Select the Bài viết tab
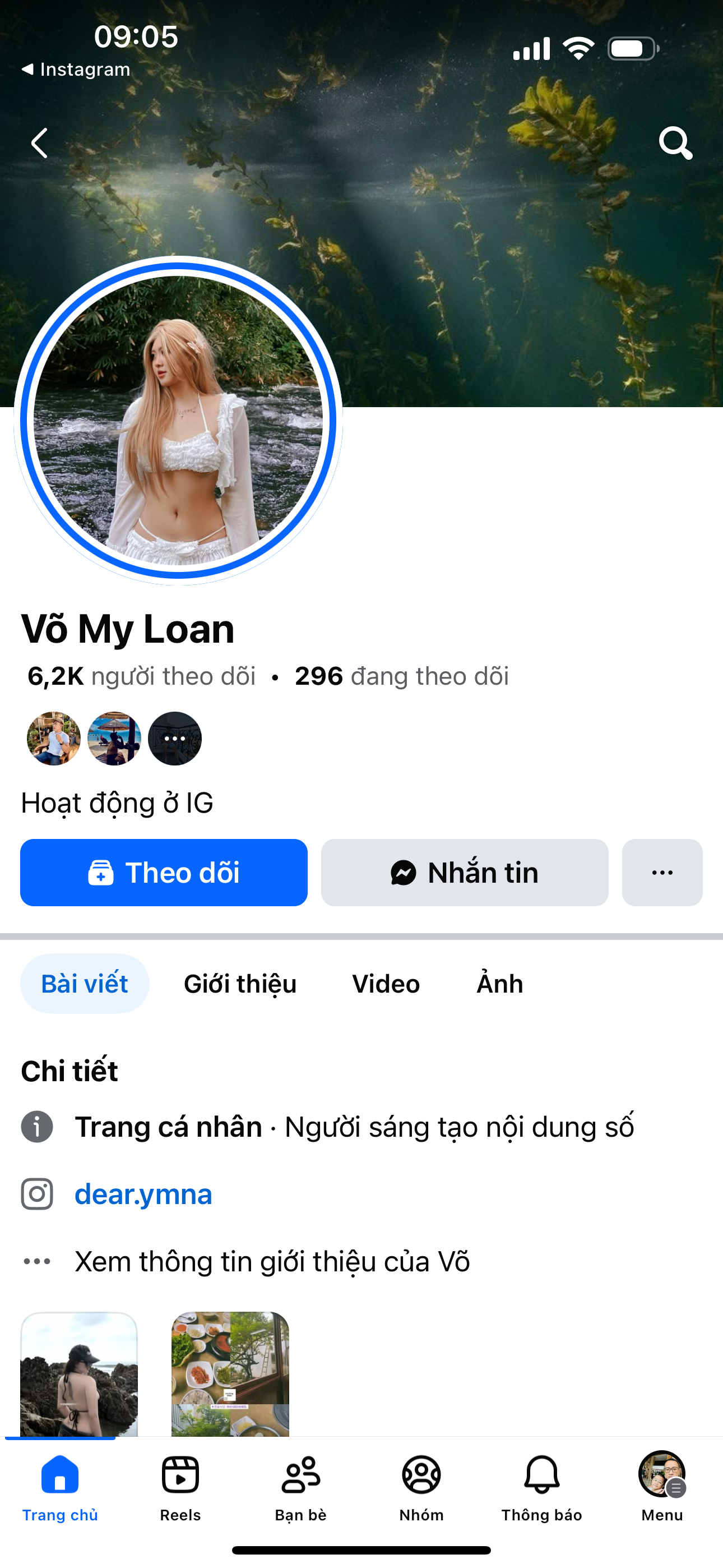 click(x=85, y=984)
